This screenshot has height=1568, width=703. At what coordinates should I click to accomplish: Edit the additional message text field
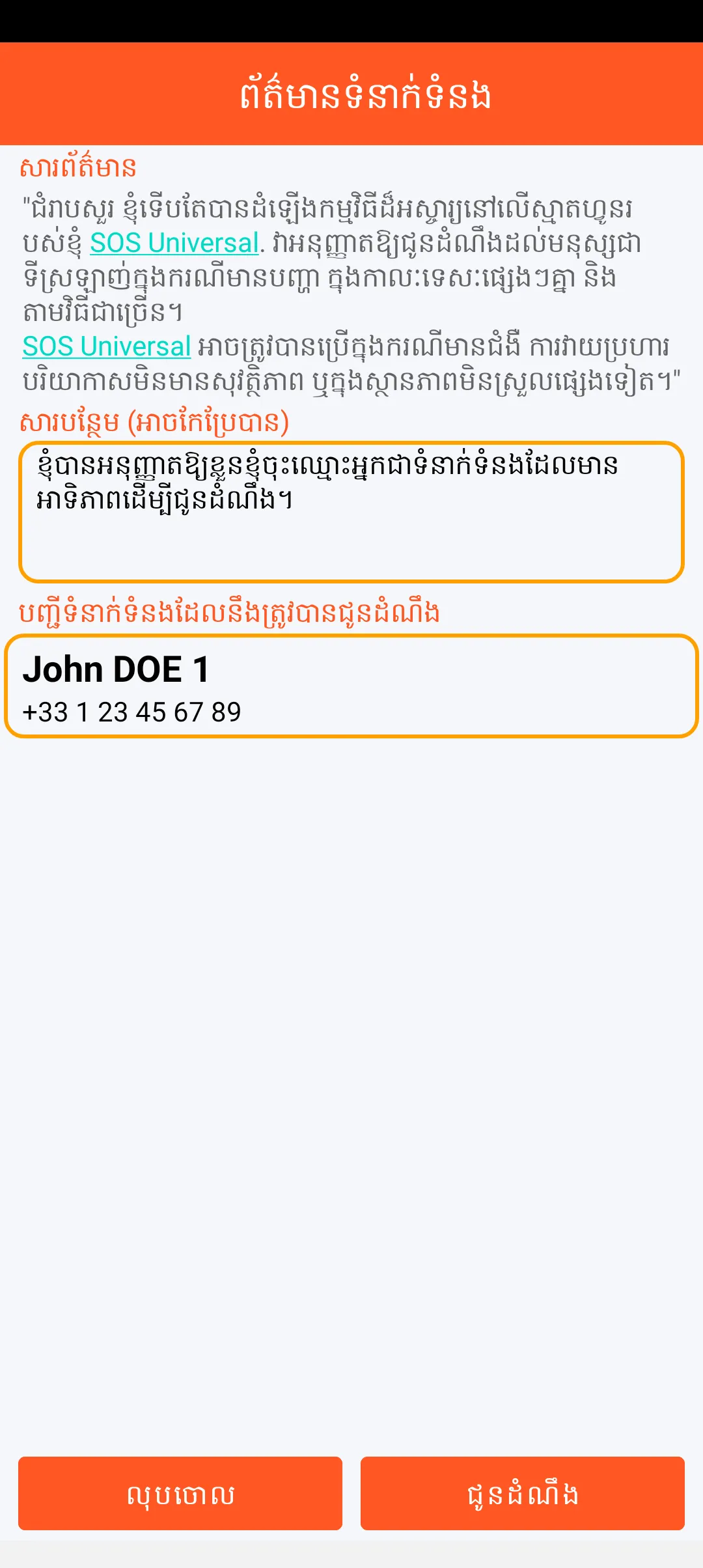click(351, 512)
